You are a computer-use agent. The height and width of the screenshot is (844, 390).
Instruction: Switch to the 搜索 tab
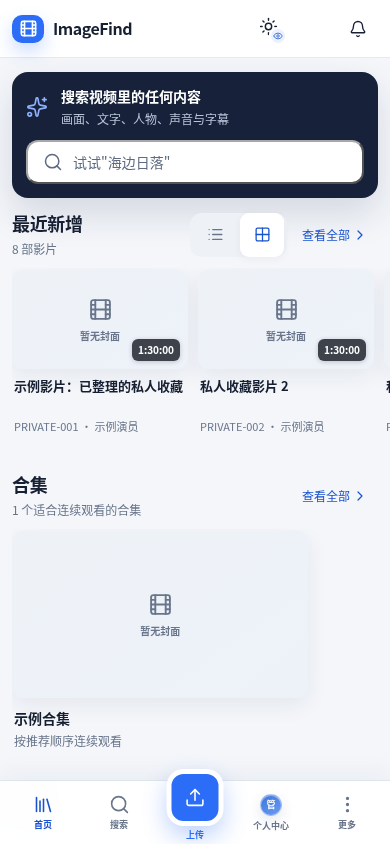pos(119,813)
